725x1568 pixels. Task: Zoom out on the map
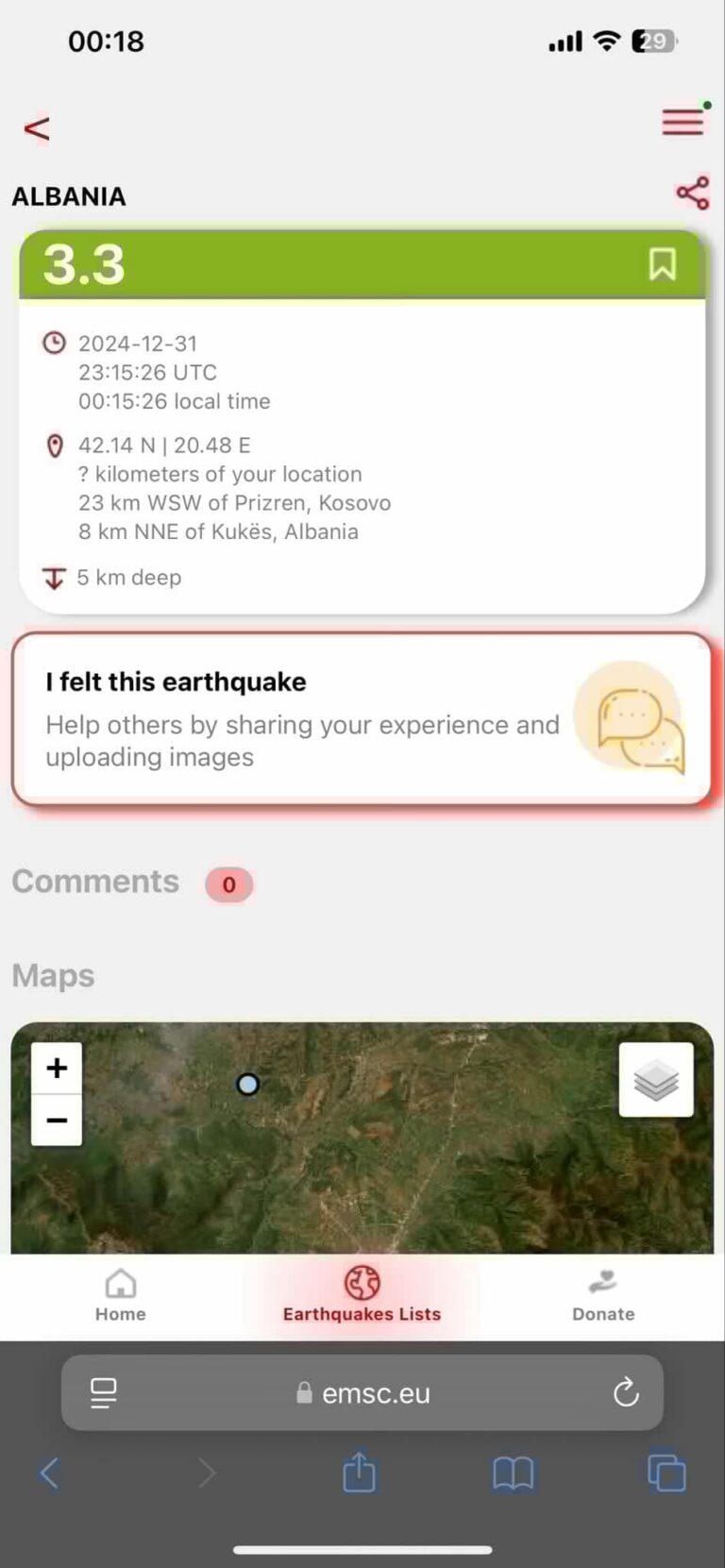pos(57,1121)
